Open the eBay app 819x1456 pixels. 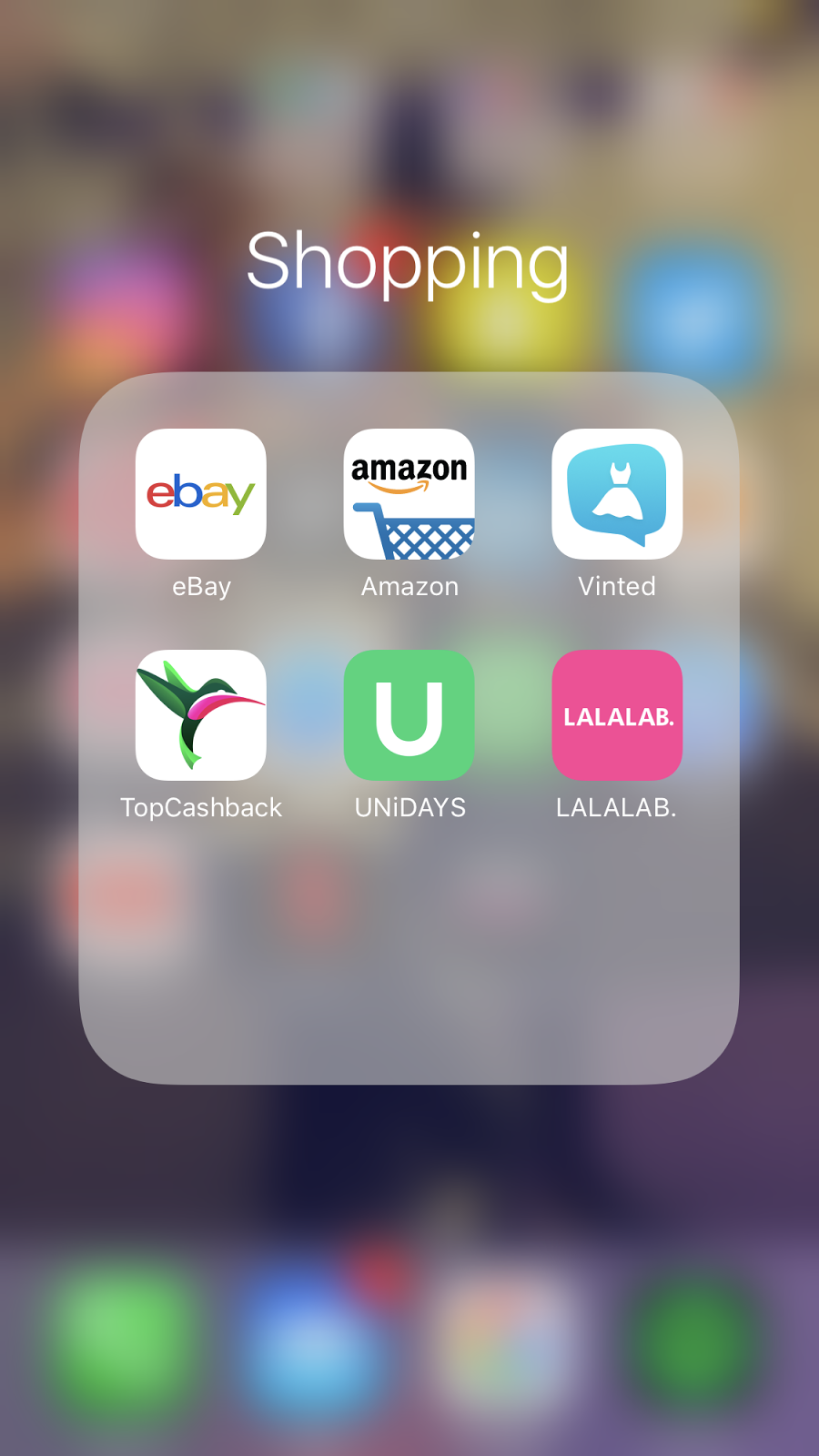pos(201,494)
